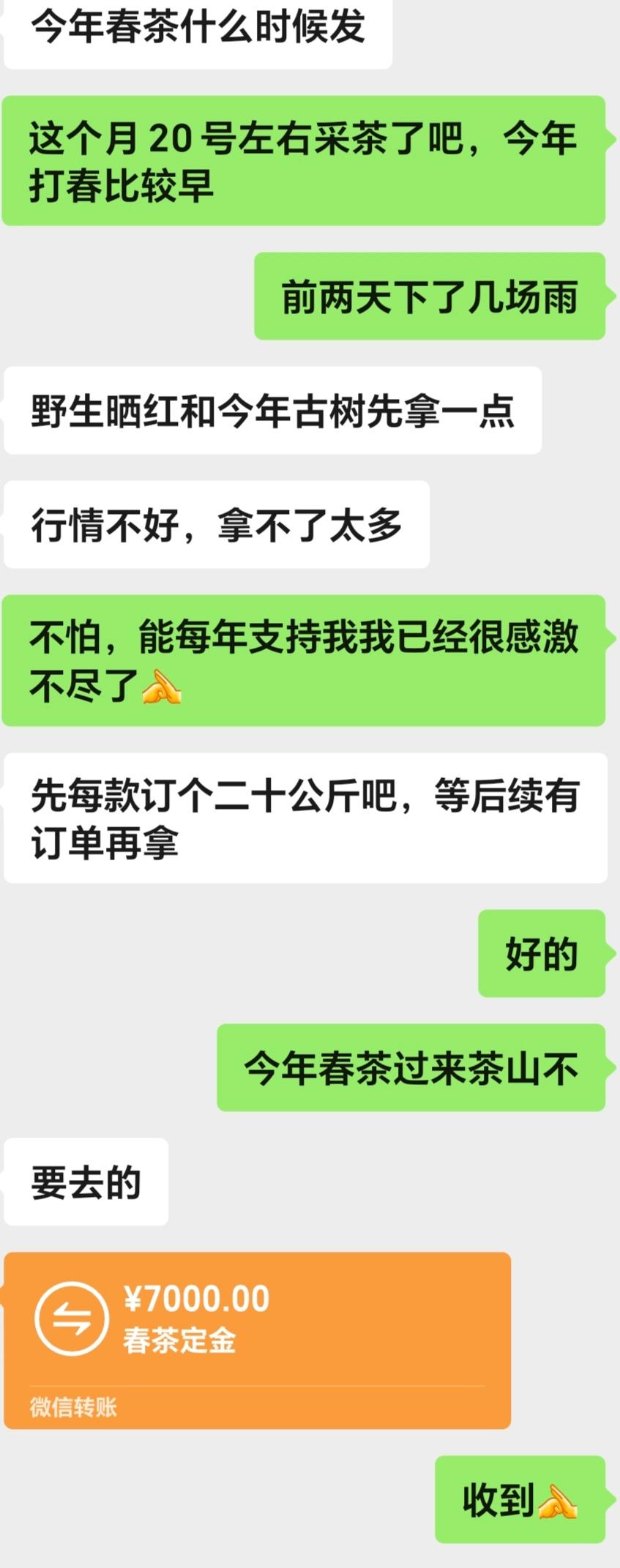The width and height of the screenshot is (620, 1568).
Task: Click the 野生晒红 message bubble
Action: coord(271,412)
